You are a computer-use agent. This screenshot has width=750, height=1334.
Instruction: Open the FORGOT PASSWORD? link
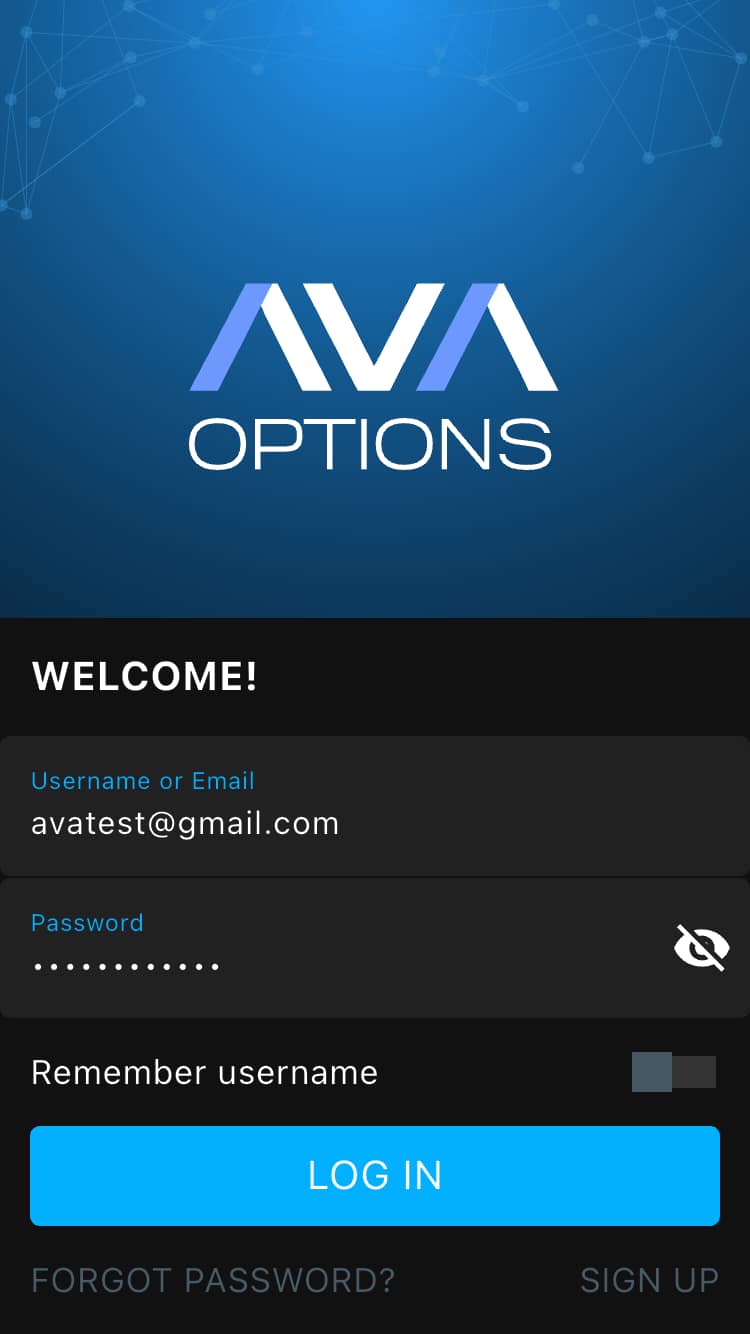213,1280
